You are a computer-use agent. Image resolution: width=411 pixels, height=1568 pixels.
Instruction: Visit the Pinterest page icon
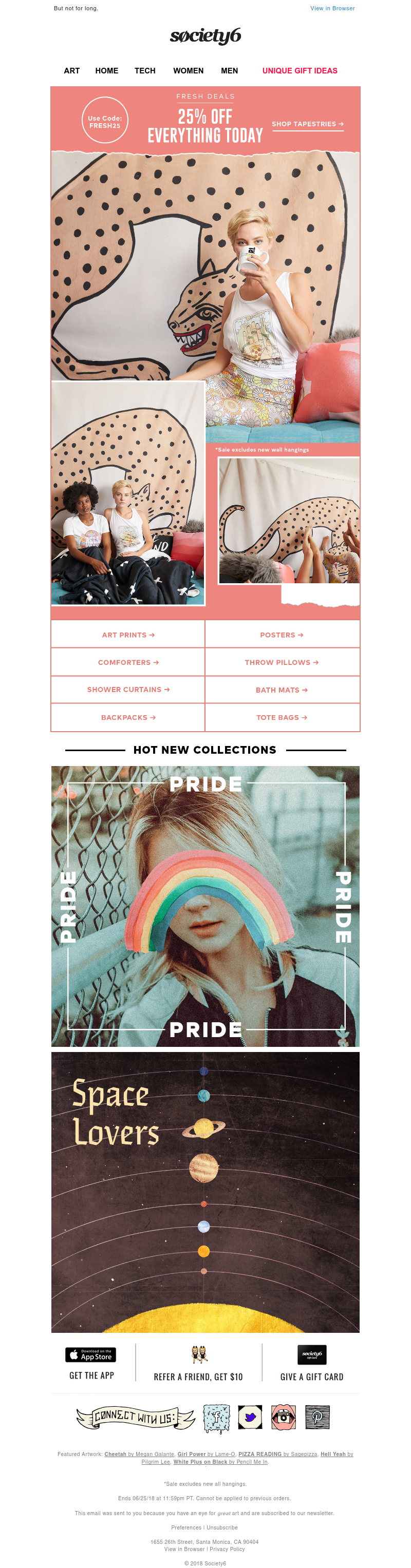[316, 1417]
